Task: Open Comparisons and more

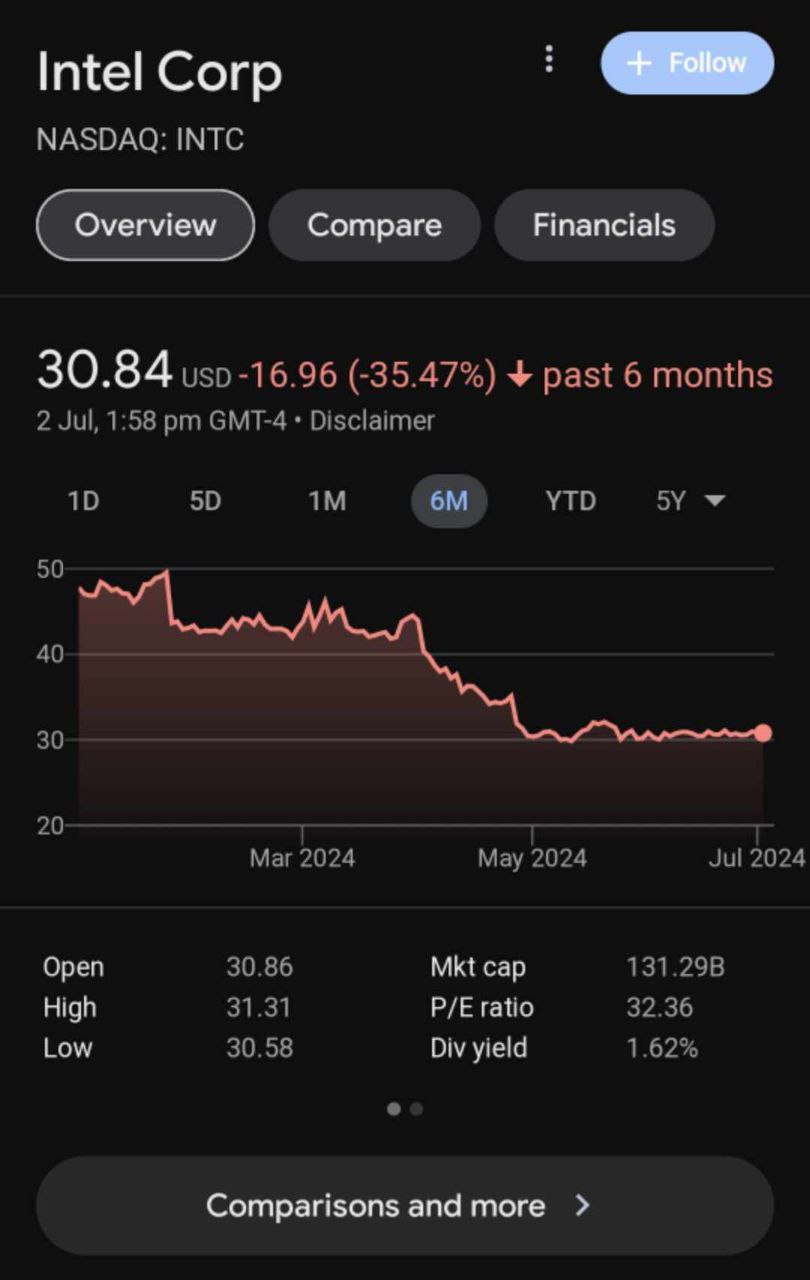Action: 405,1205
